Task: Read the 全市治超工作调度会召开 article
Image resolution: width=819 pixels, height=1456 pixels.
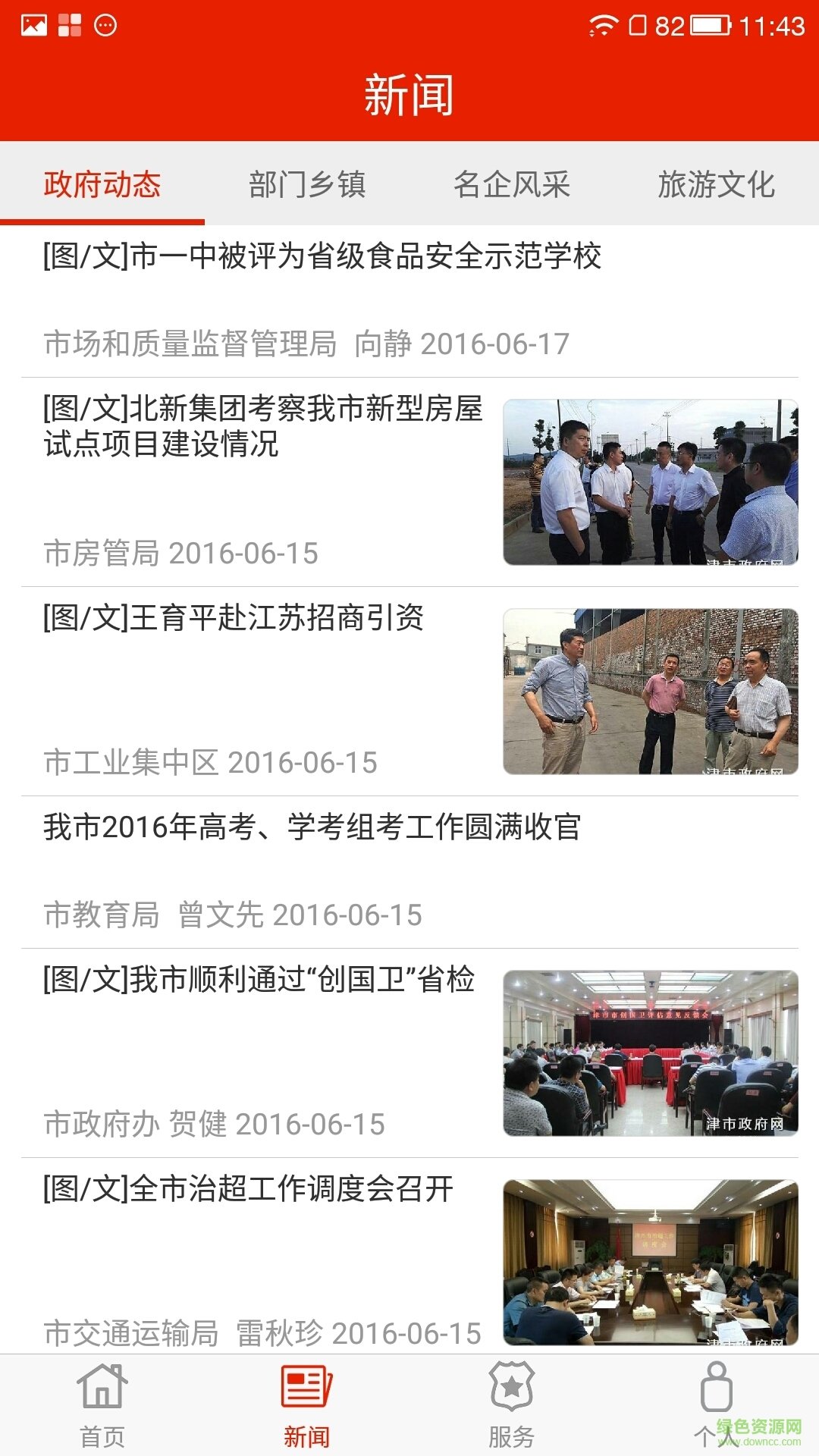Action: point(248,1189)
